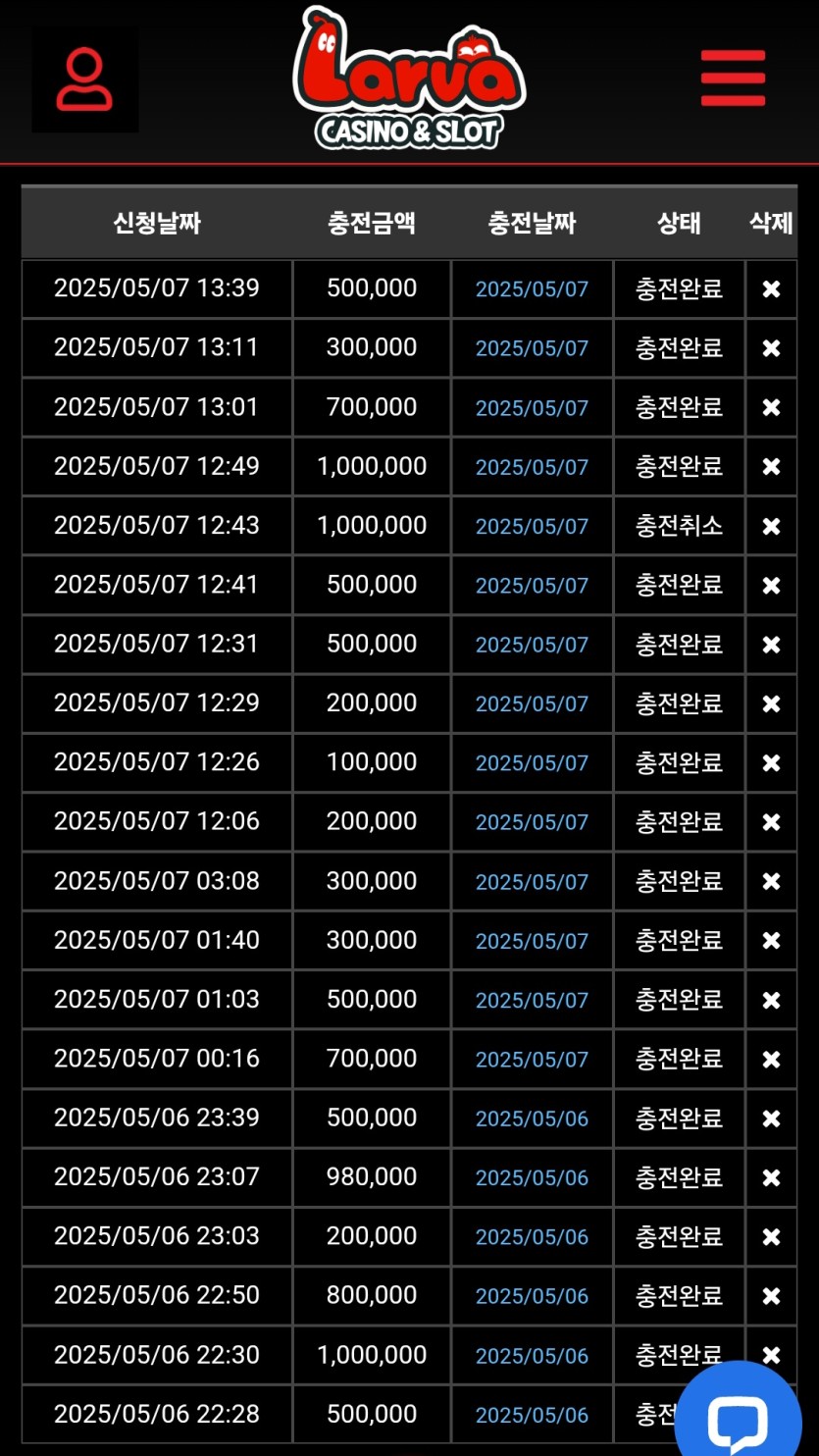Delete the 2025/05/07 00:16 charge record

[x=771, y=1060]
